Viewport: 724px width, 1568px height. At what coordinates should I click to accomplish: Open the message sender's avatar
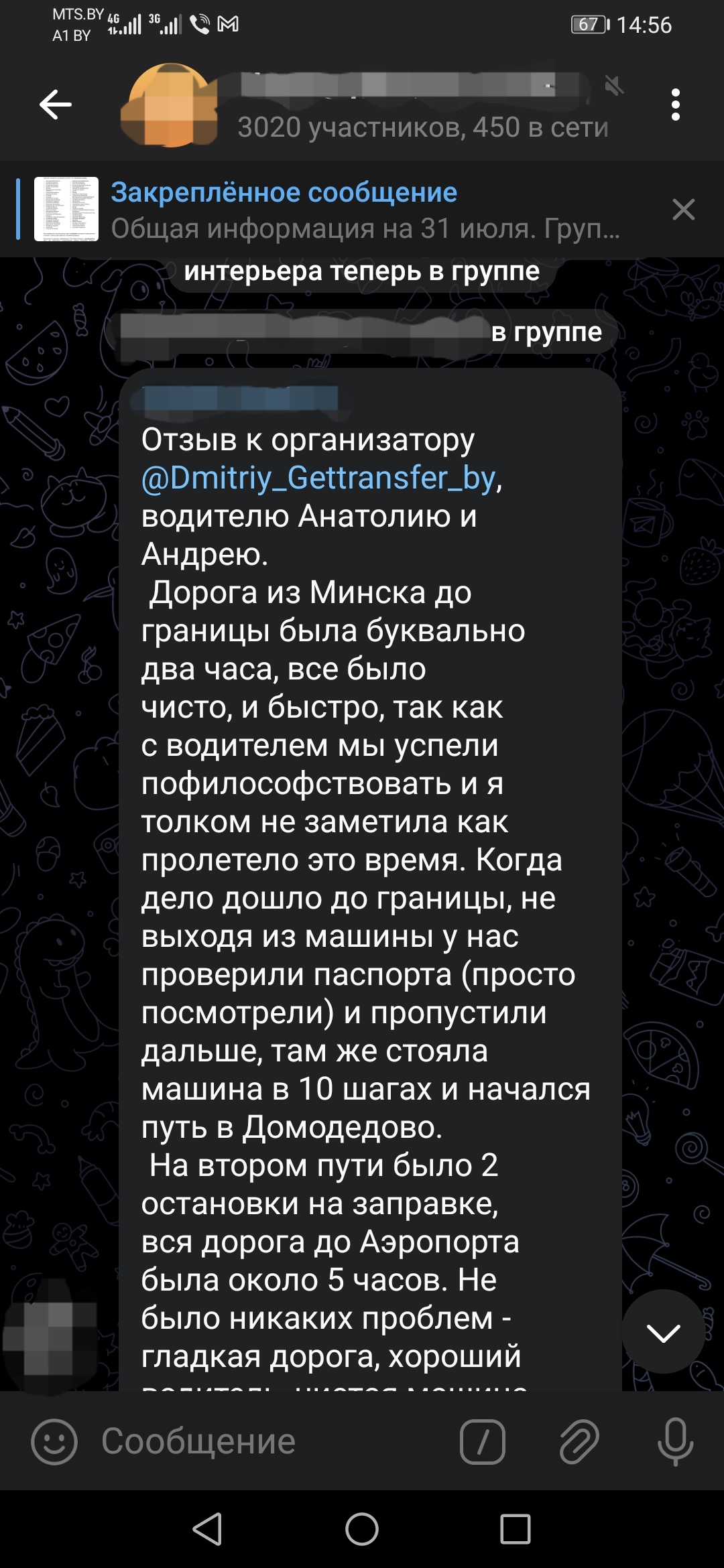tap(50, 1337)
